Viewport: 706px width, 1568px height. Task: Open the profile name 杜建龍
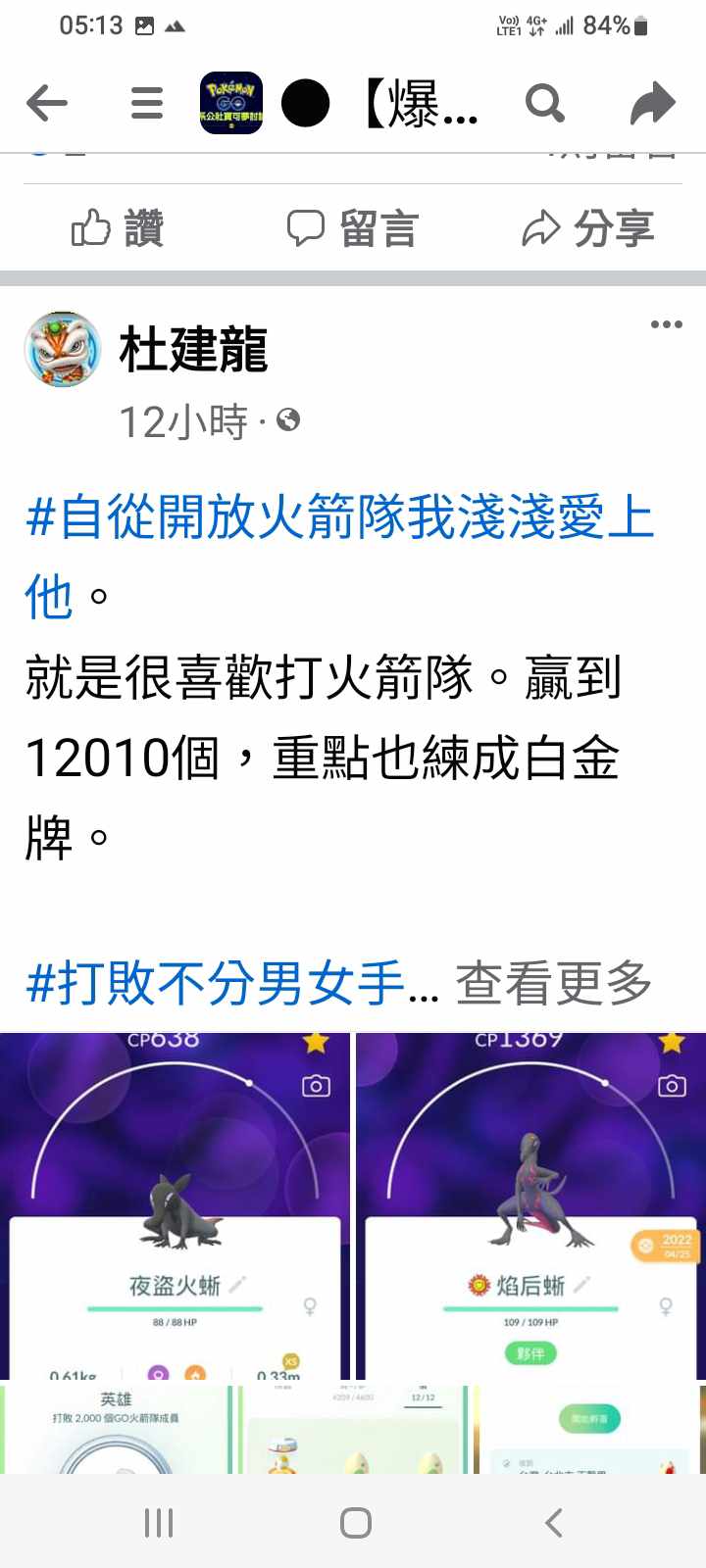(x=193, y=350)
